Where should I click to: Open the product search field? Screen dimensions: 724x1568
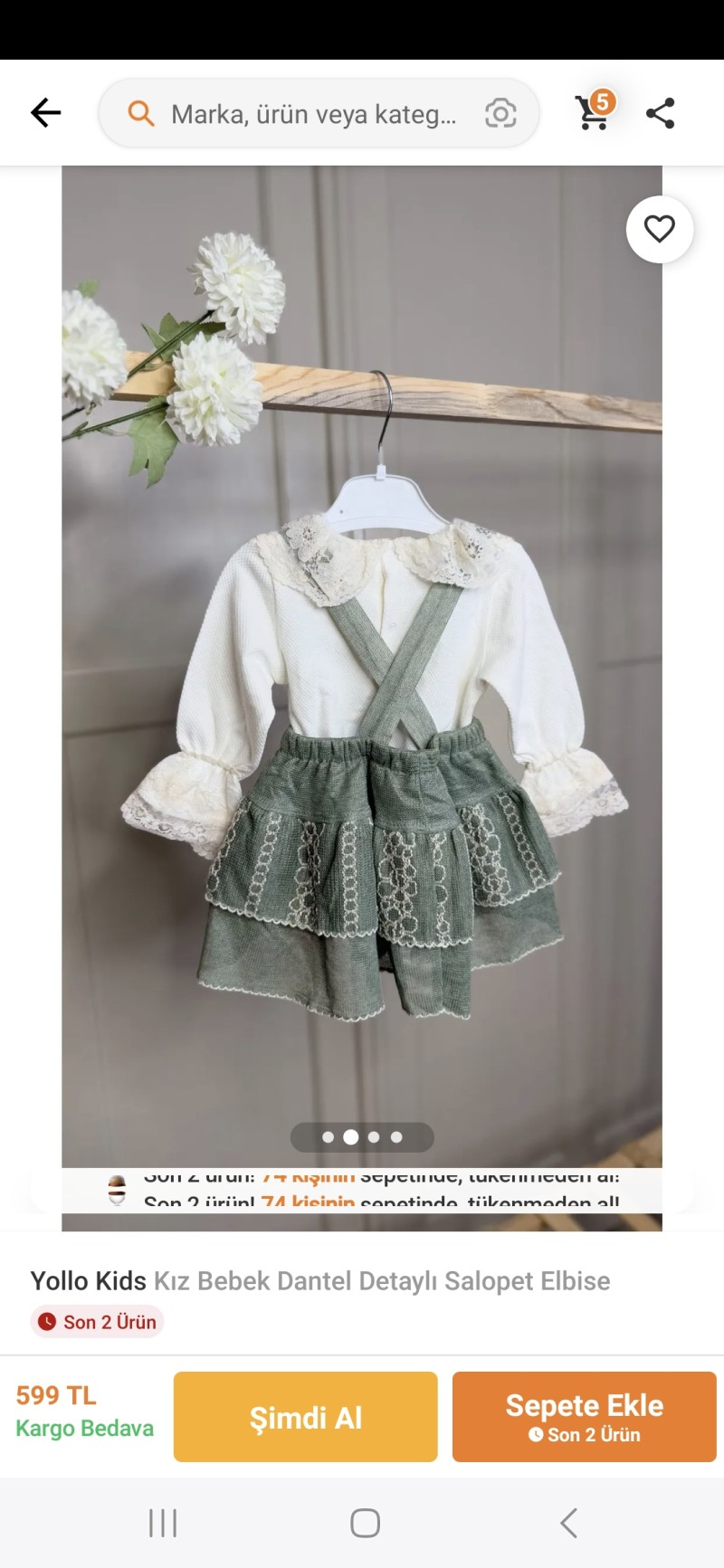tap(312, 114)
